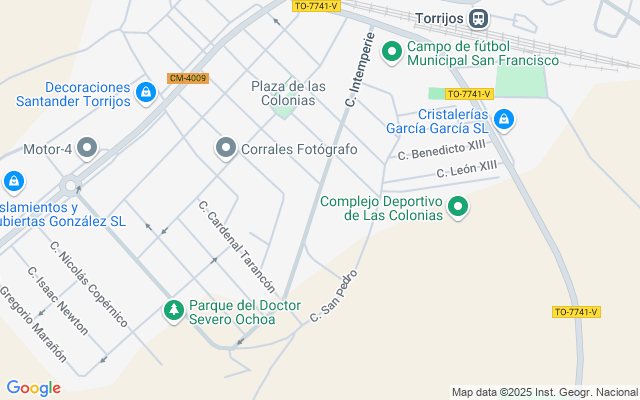Tap the Cubiertas González SL shop pin
640x400 pixels.
[13, 182]
